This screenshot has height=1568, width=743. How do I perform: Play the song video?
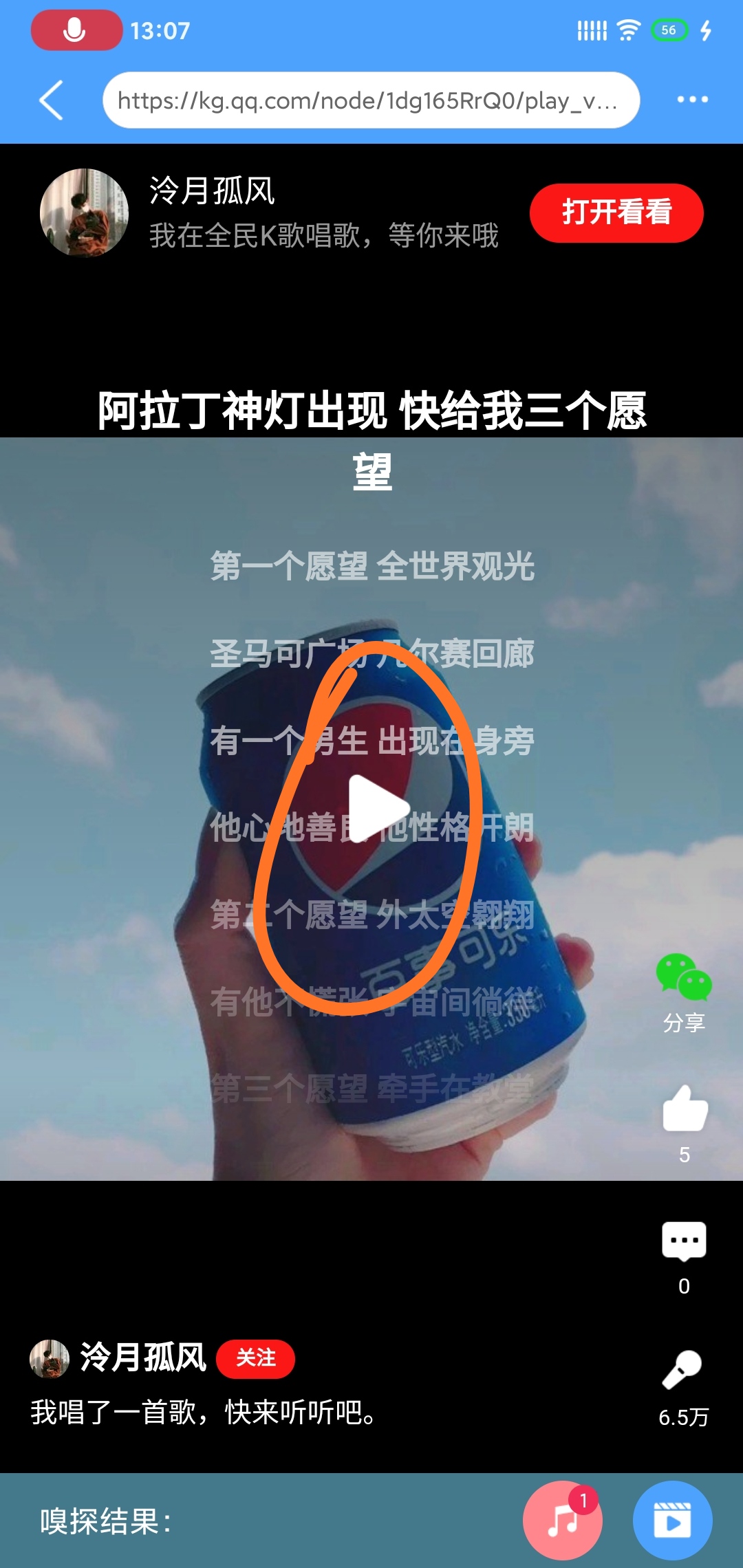[375, 809]
